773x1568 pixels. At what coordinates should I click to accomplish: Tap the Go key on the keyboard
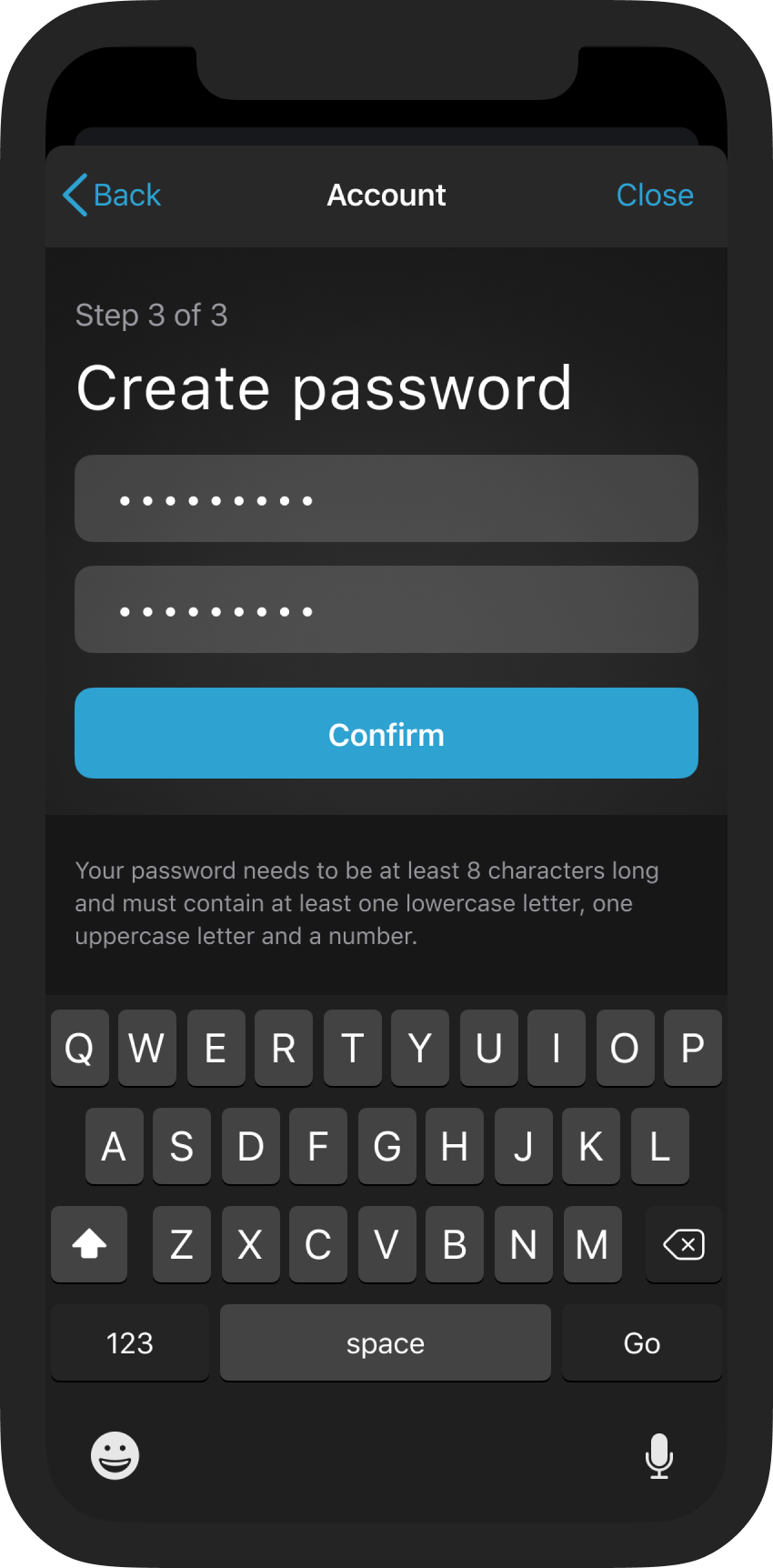[642, 1342]
